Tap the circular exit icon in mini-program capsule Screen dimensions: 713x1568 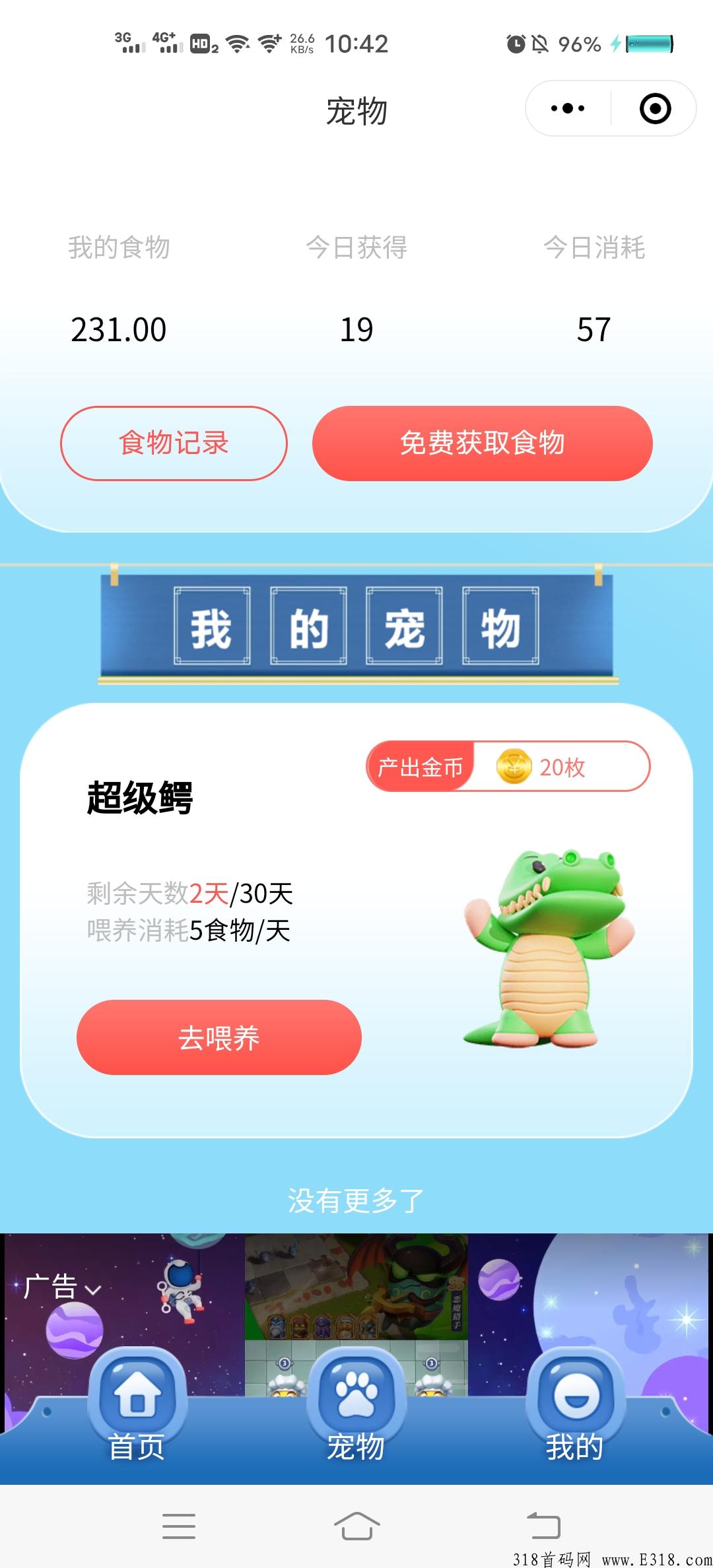pyautogui.click(x=654, y=108)
